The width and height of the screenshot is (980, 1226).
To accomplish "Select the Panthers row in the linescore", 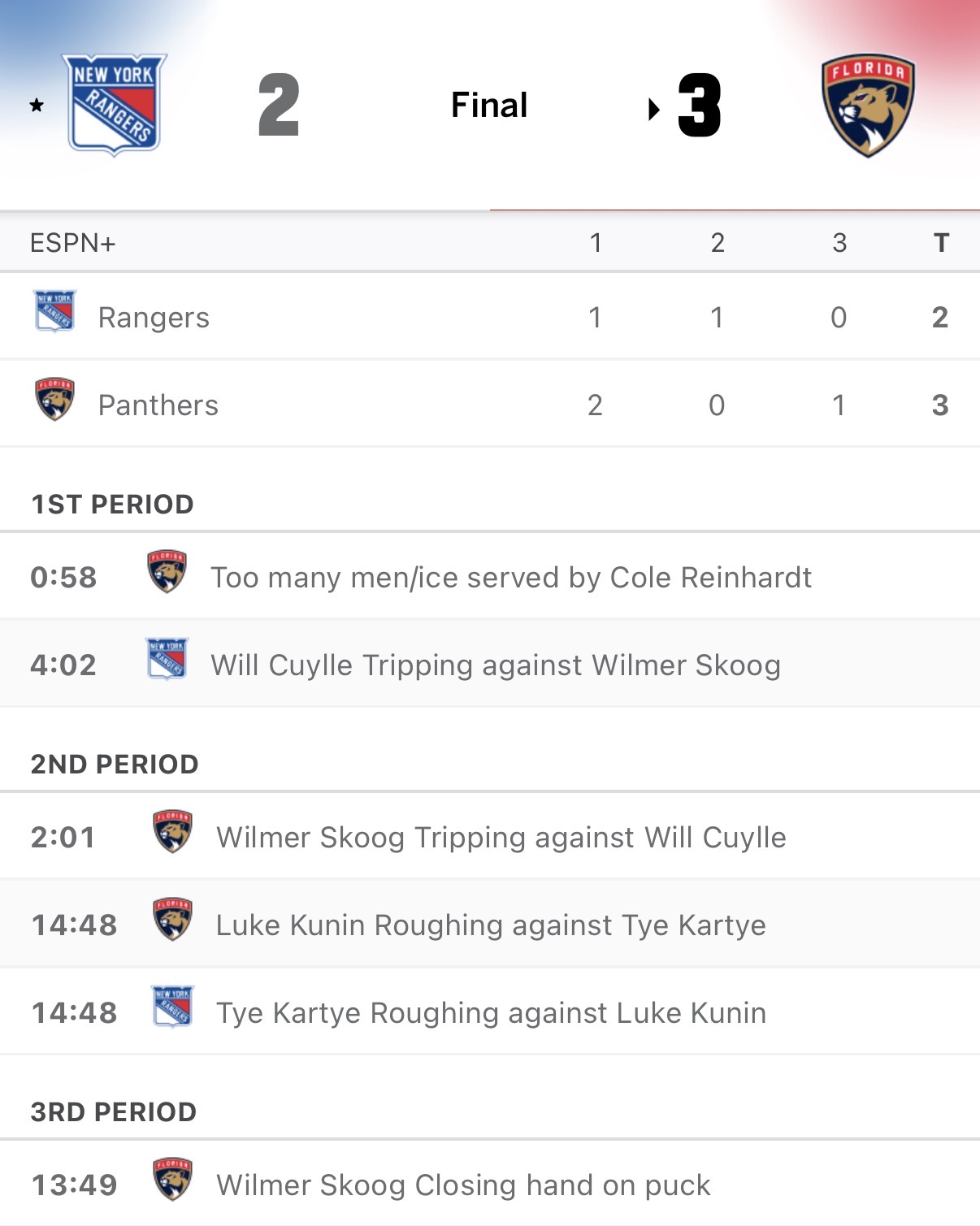I will point(158,405).
